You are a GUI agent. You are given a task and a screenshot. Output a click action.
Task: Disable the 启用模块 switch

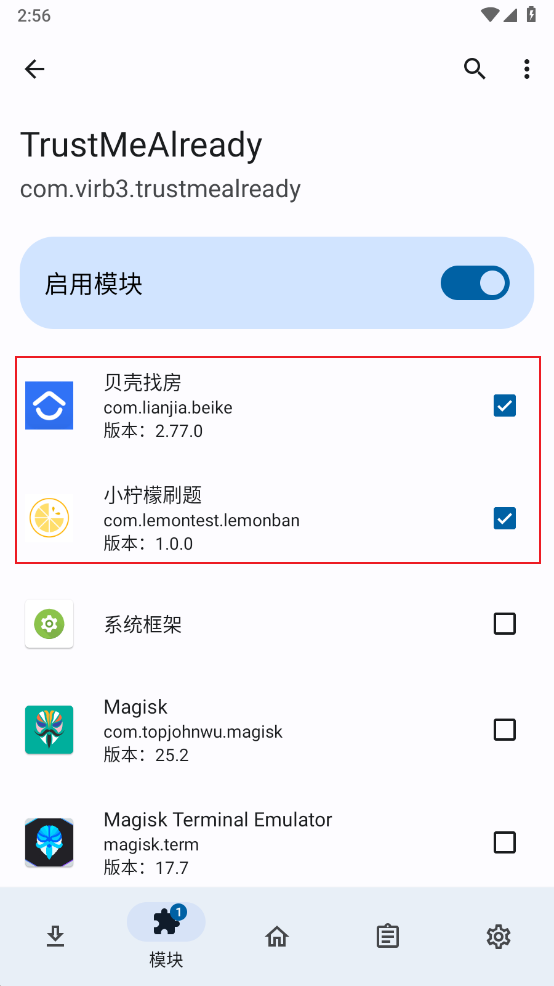tap(475, 283)
